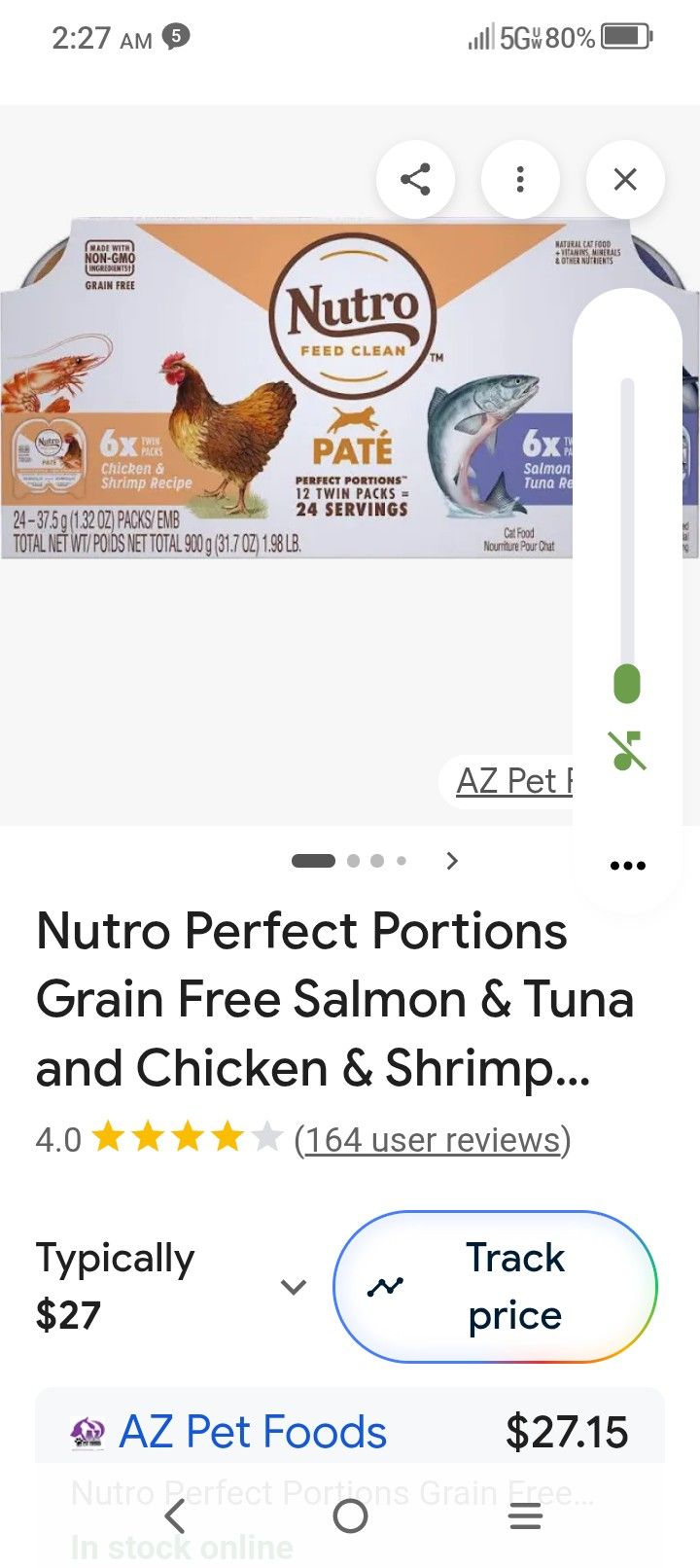Screen dimensions: 700x1568
Task: Open the AZ Pet F label on the image
Action: pos(515,781)
